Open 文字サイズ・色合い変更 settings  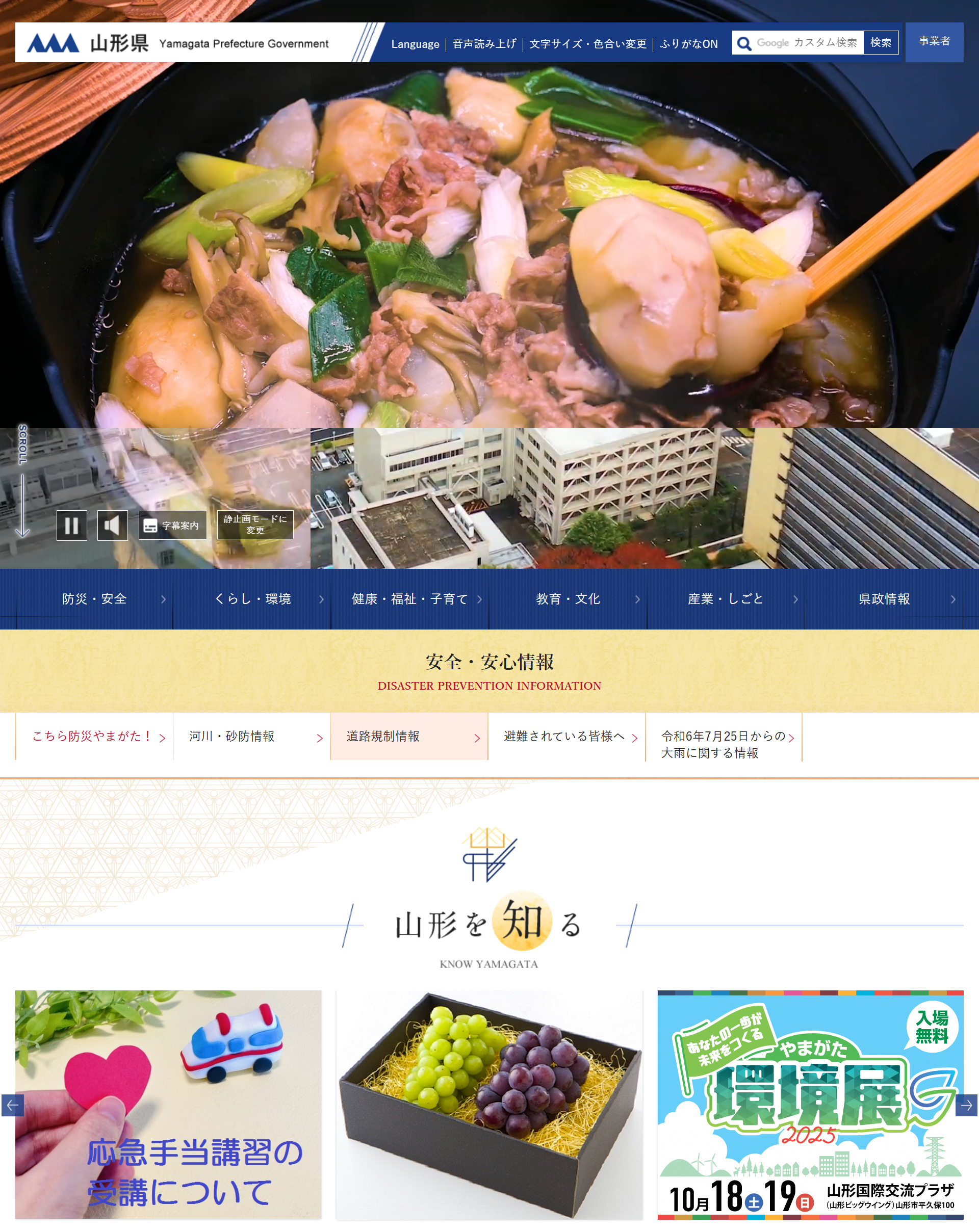point(587,44)
